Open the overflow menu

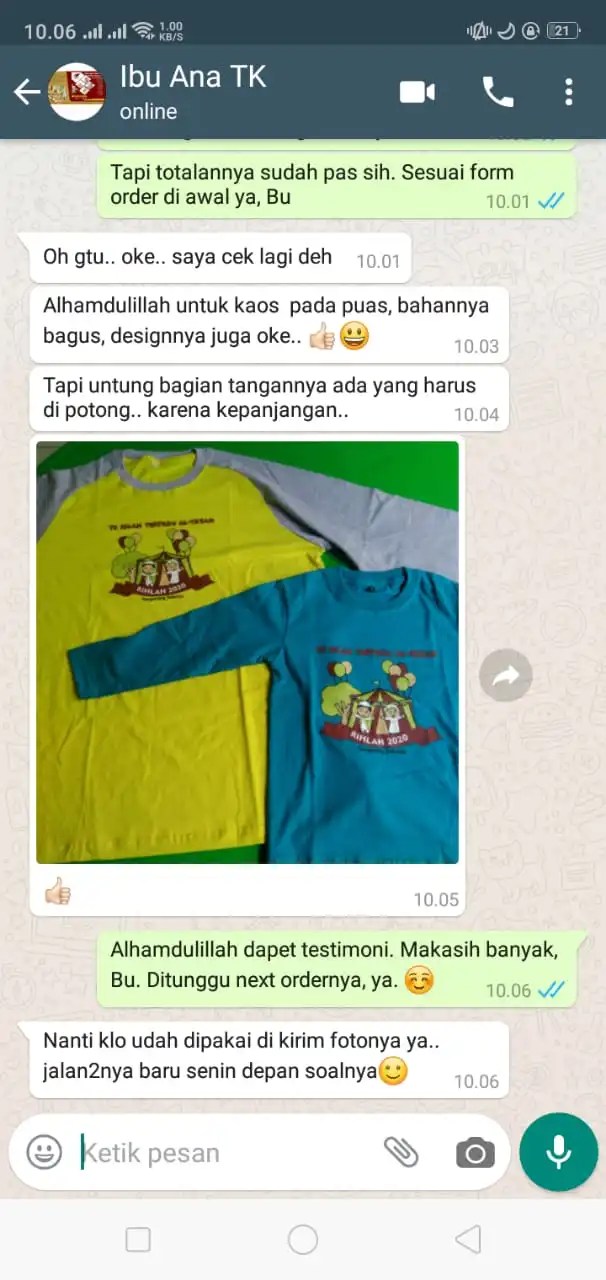(568, 93)
